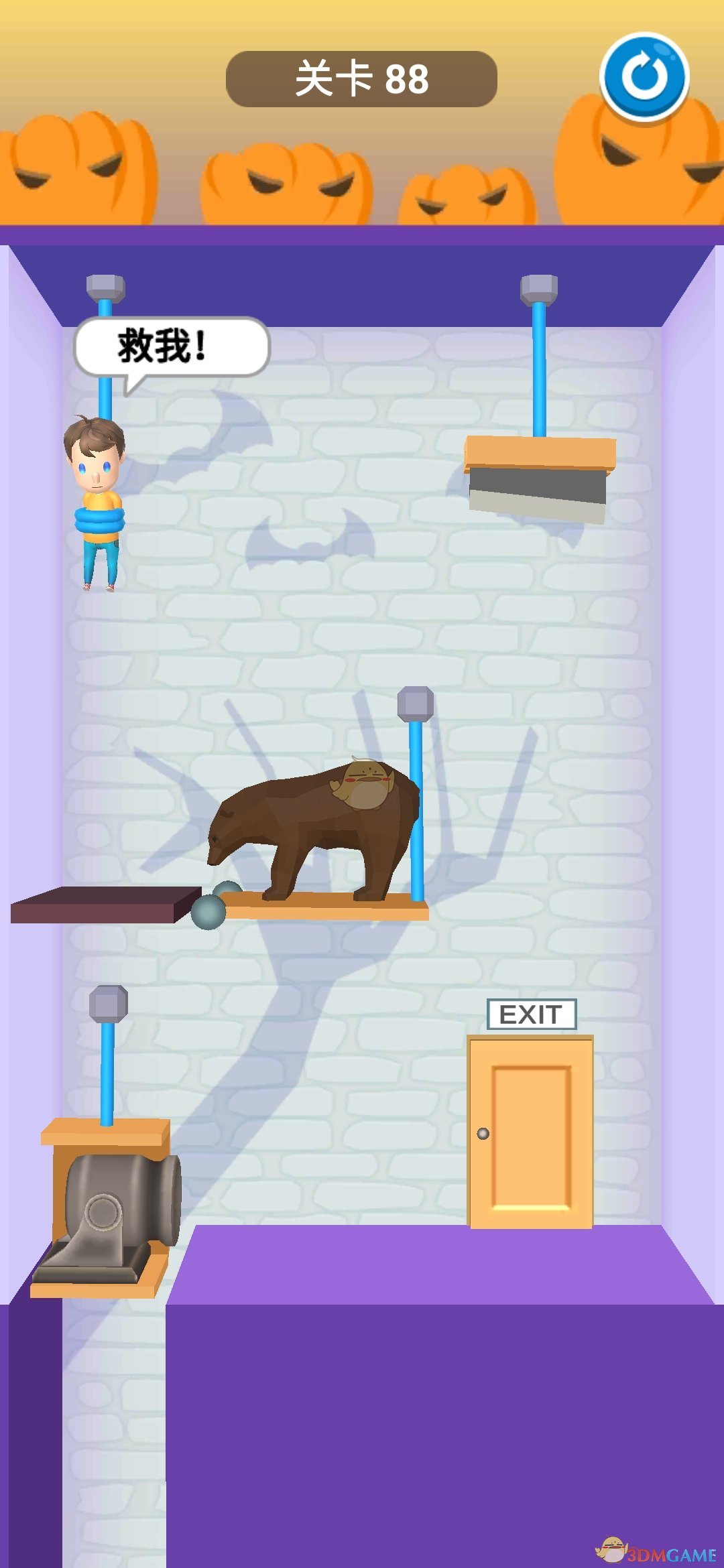
Task: Pull the pin beside the bear
Action: [x=416, y=704]
